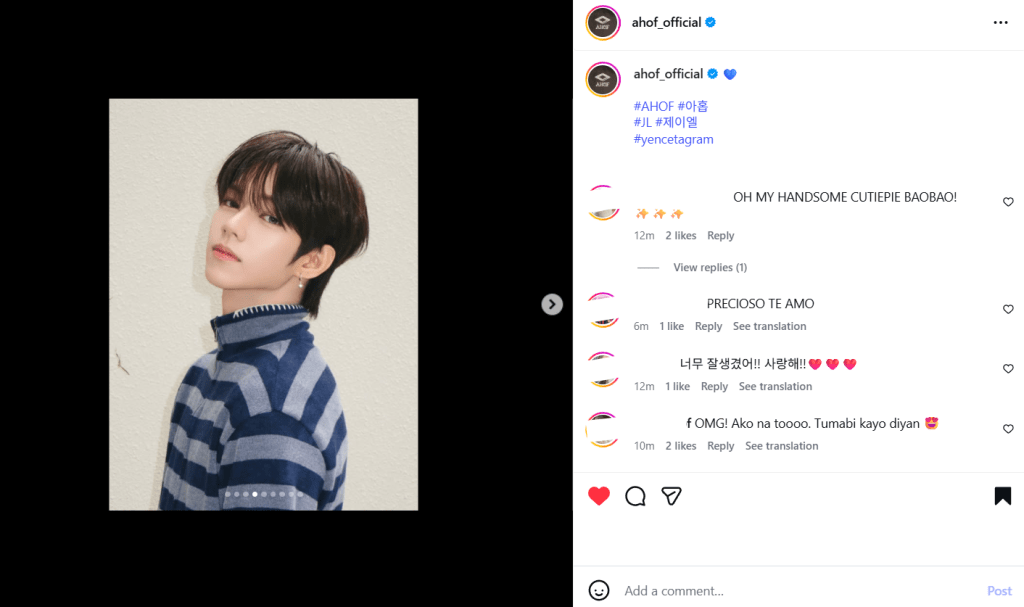Like the OMG! Ako na toooo comment
The image size is (1024, 607).
(x=1008, y=429)
